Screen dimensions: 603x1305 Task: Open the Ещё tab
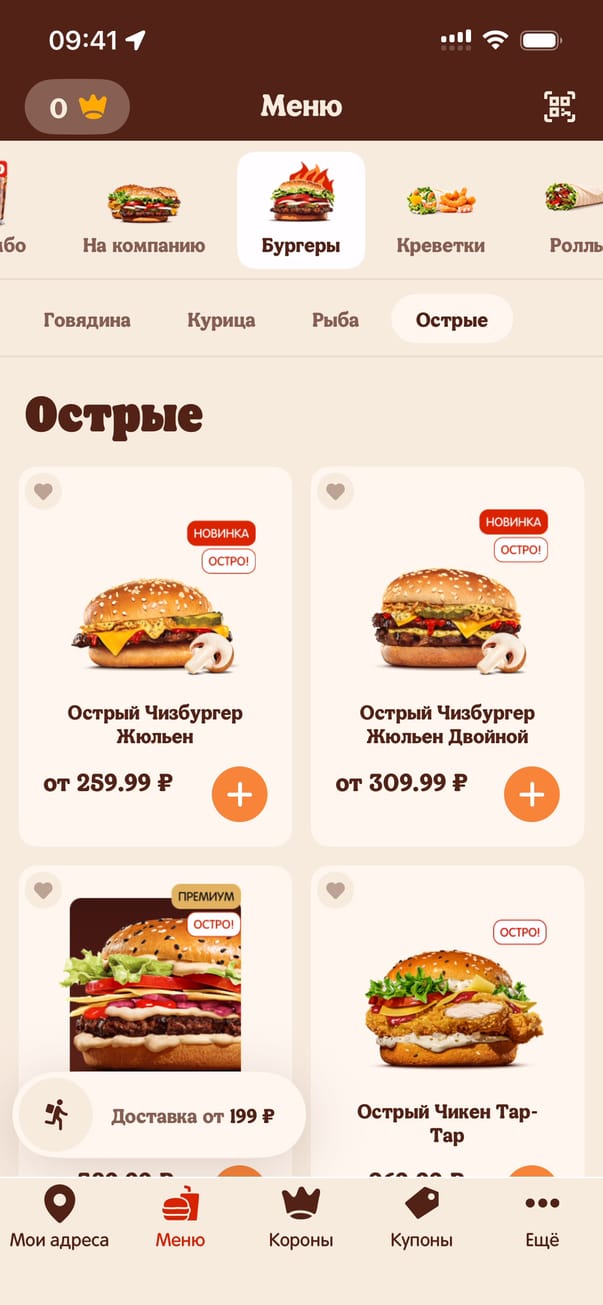click(x=542, y=1217)
